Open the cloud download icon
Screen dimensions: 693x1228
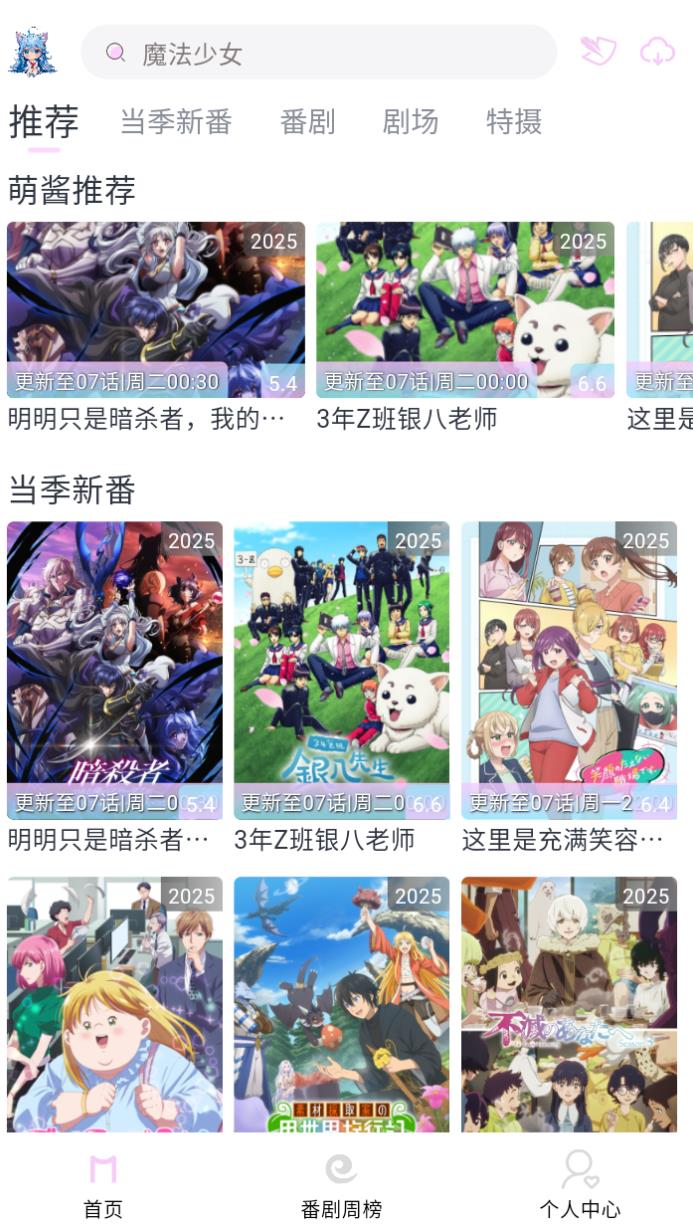pos(657,52)
